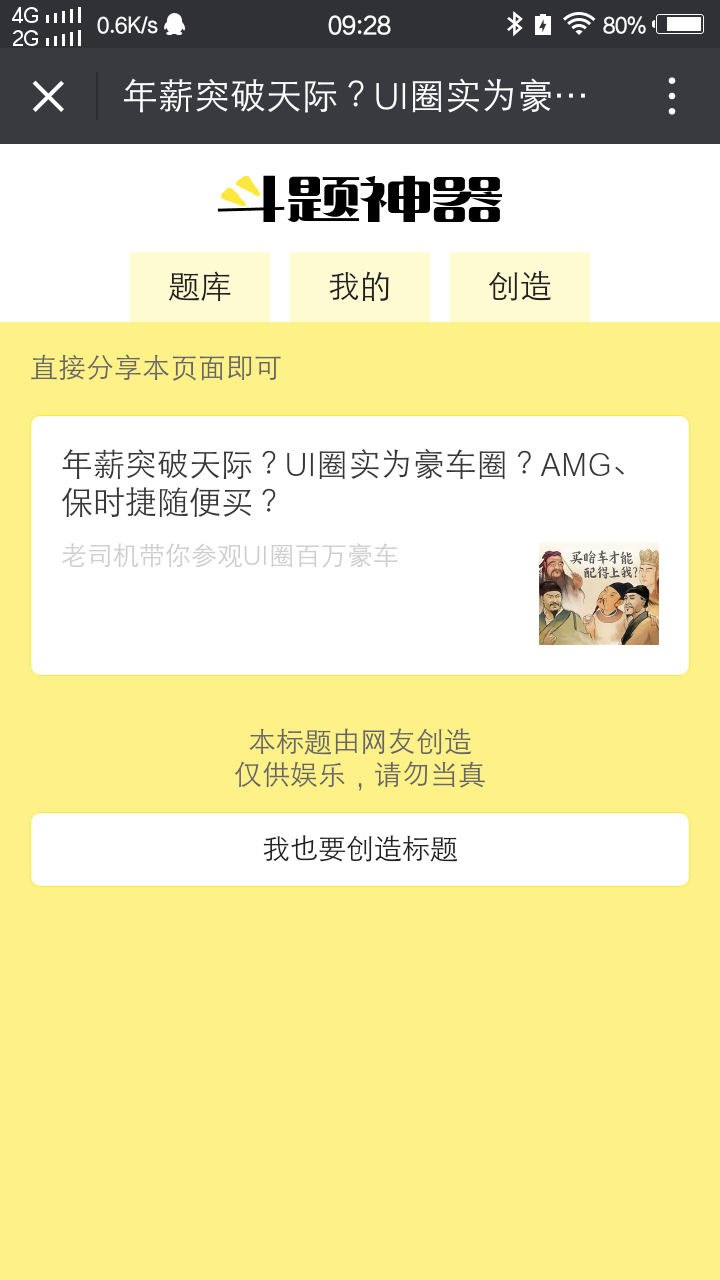Switch to the 创造 tab
This screenshot has height=1280, width=720.
pyautogui.click(x=520, y=287)
